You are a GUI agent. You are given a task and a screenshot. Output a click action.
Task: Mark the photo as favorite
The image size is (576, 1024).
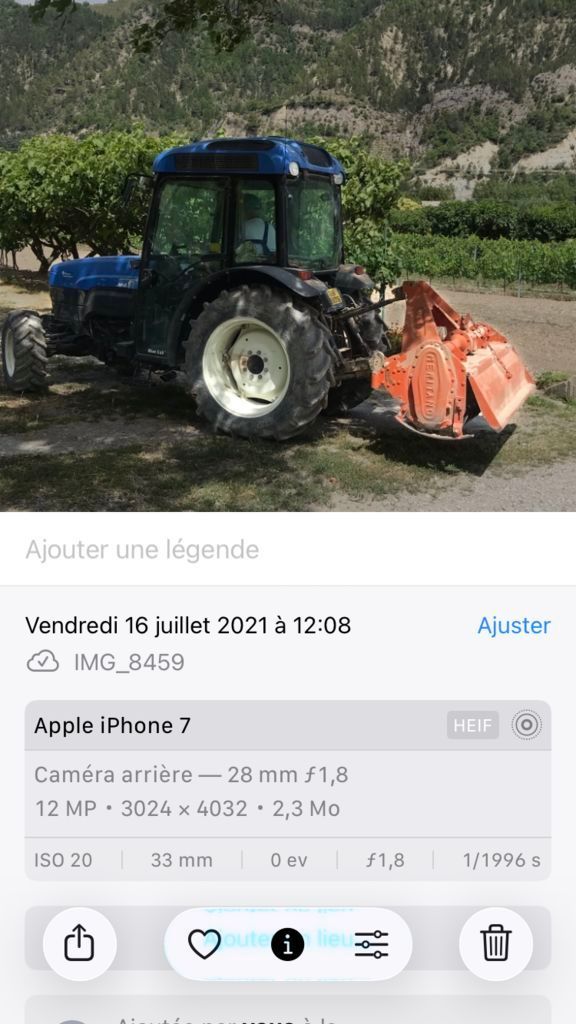click(204, 944)
